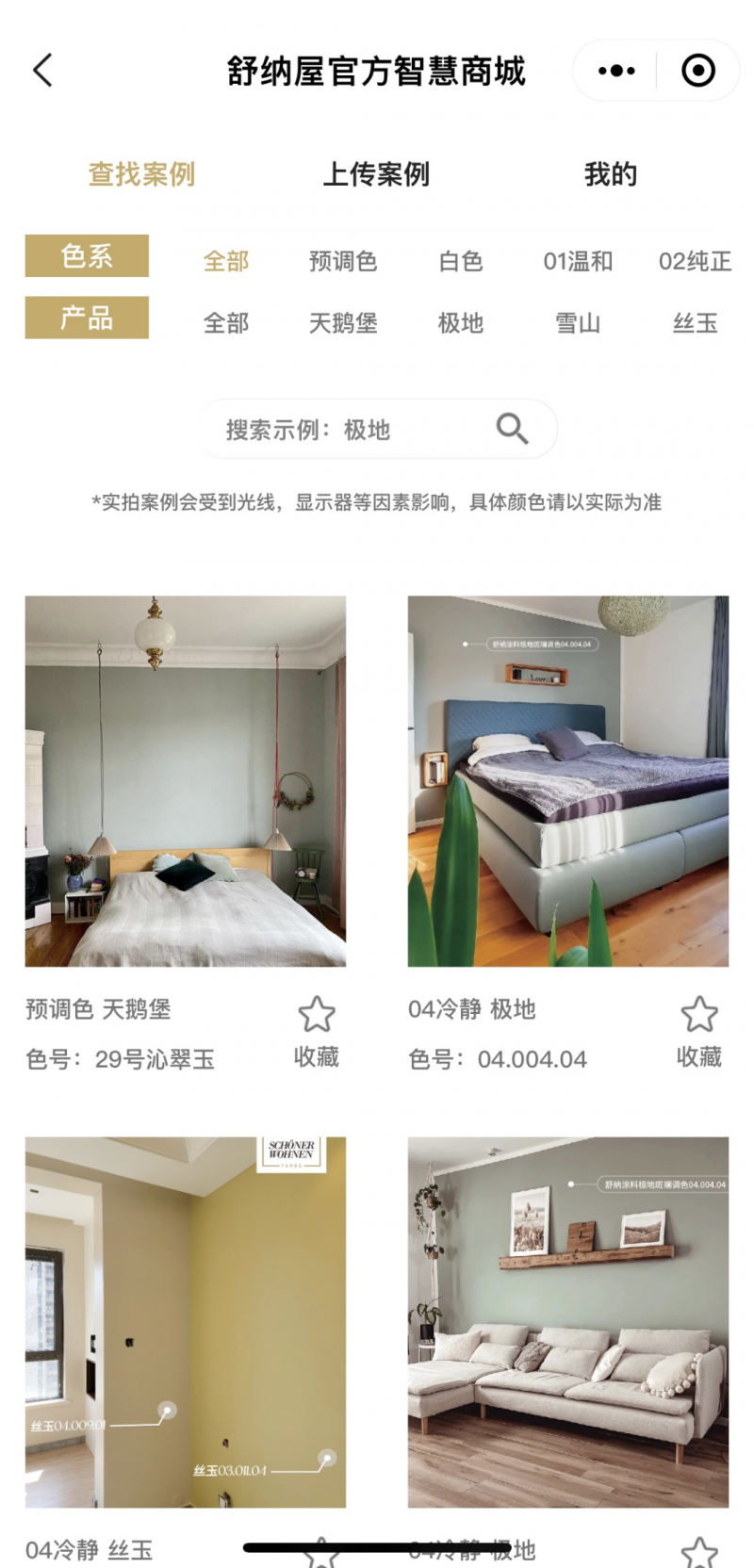Filter products by 天鹅堡

pos(343,323)
